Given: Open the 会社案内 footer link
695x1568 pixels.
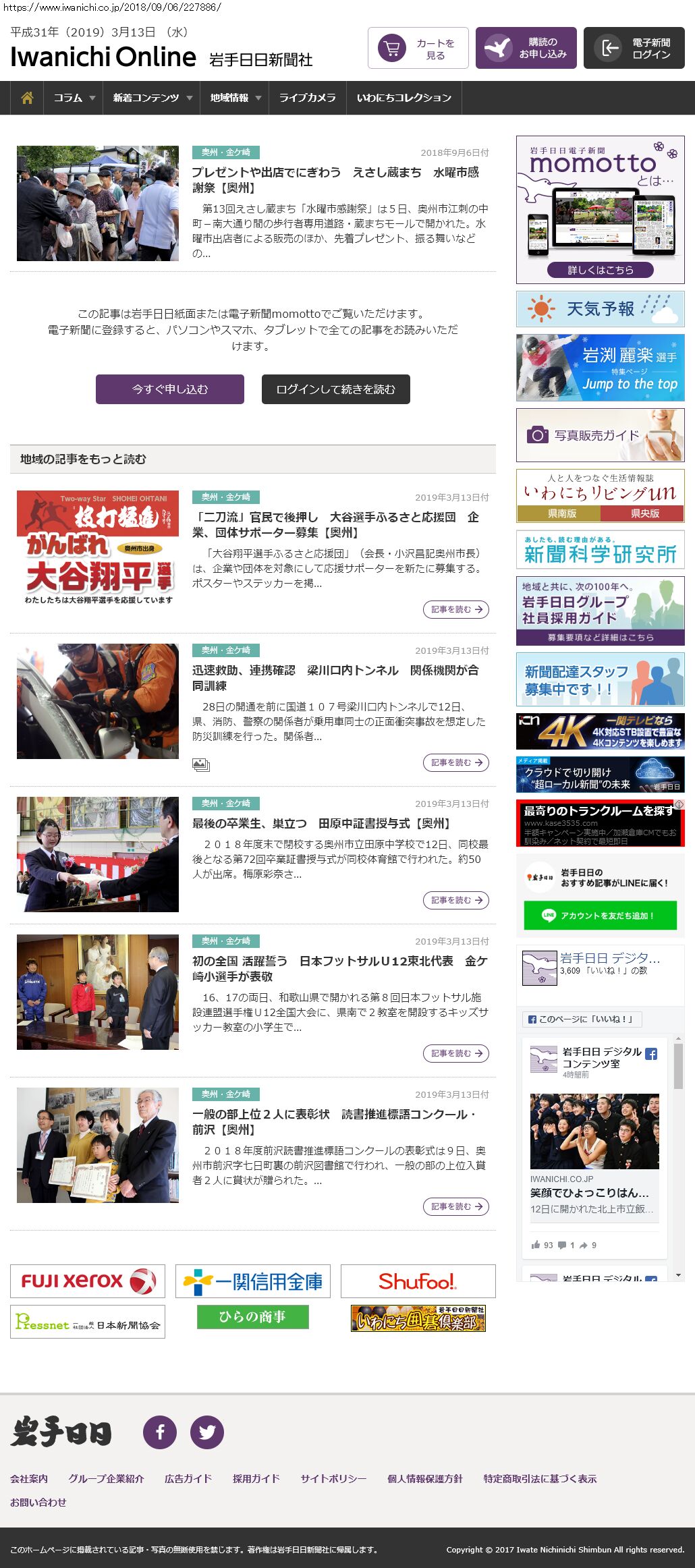Looking at the screenshot, I should coord(29,1478).
